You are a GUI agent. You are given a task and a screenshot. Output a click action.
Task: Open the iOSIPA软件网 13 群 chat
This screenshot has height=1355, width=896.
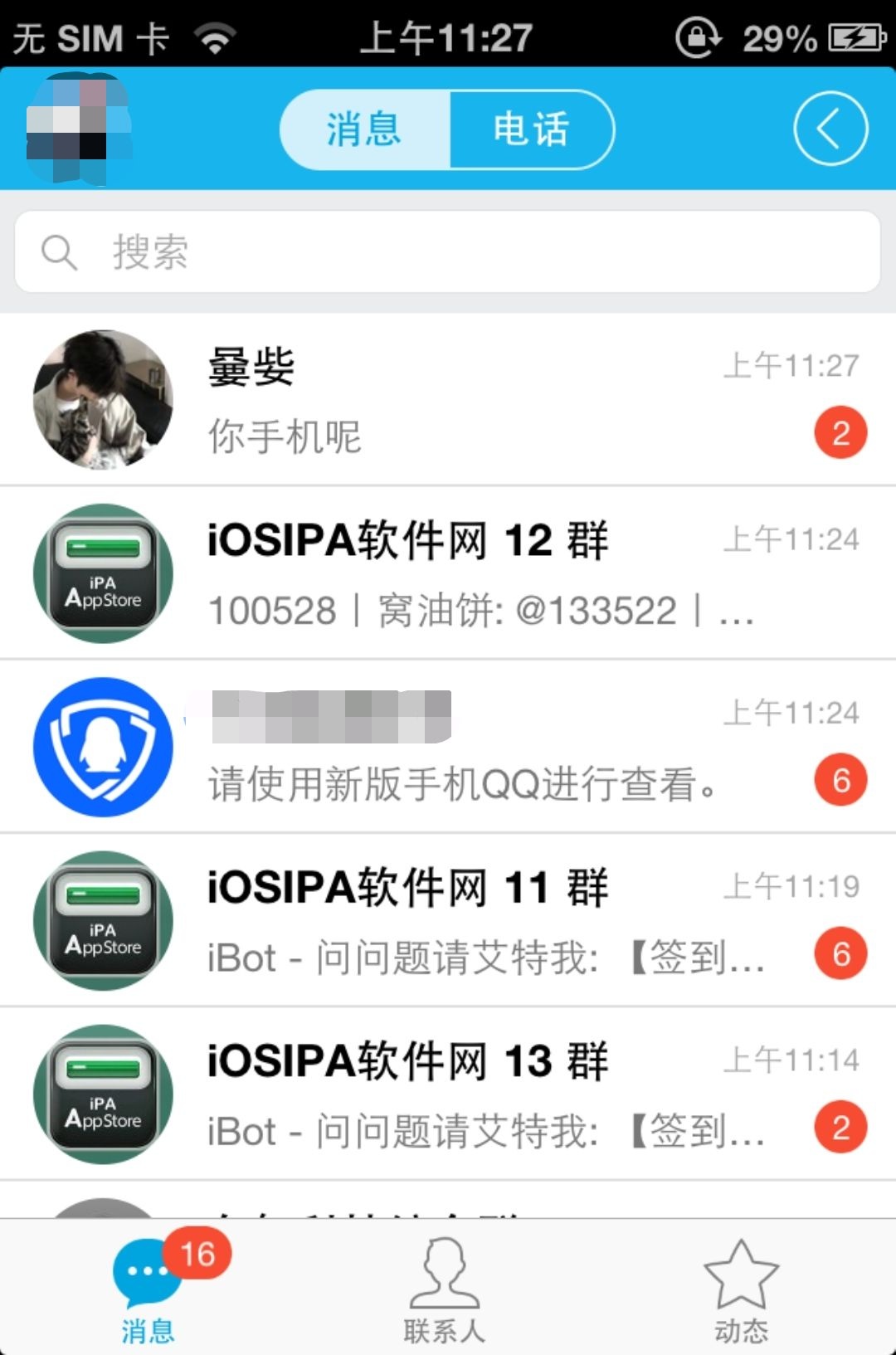(448, 1094)
